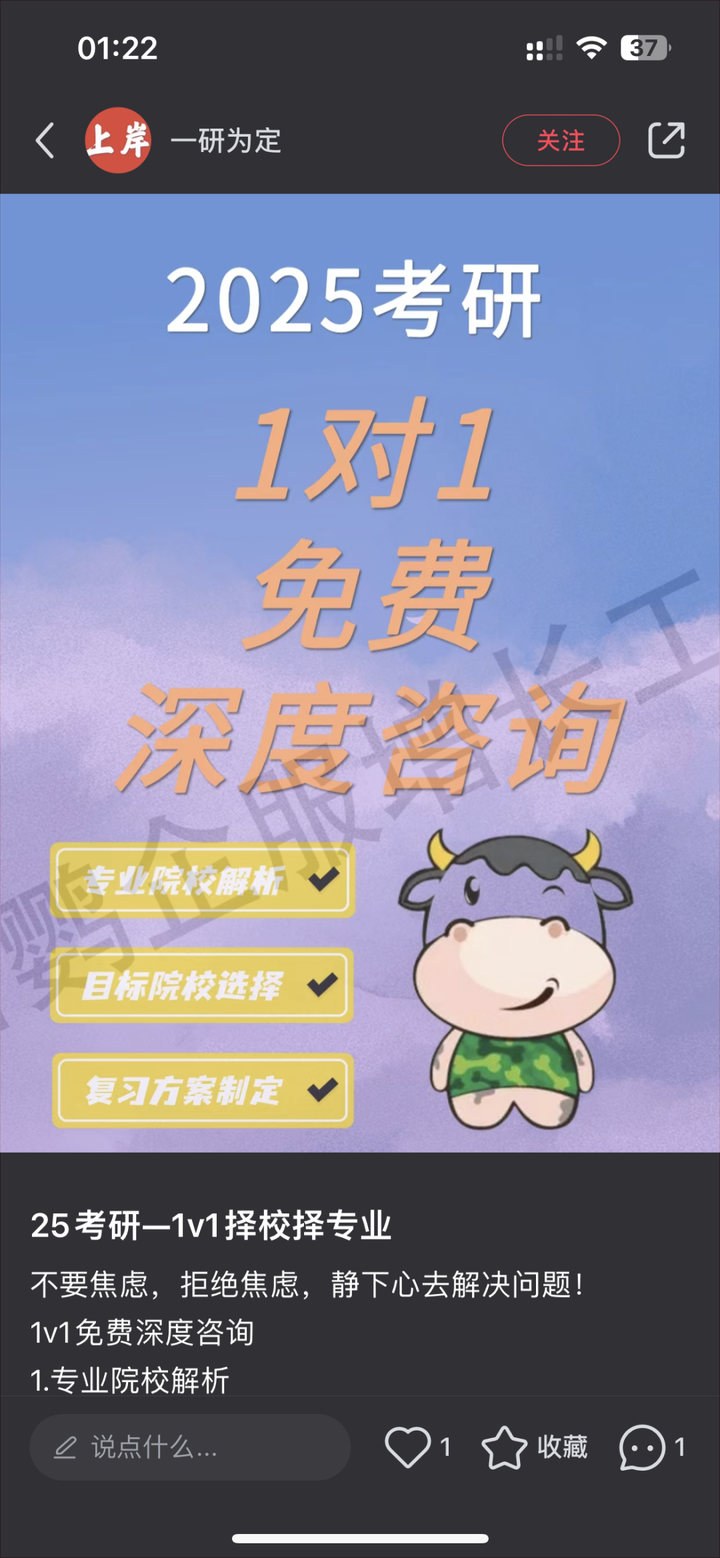
Task: Open the 2025考研 poster image
Action: coord(360,672)
